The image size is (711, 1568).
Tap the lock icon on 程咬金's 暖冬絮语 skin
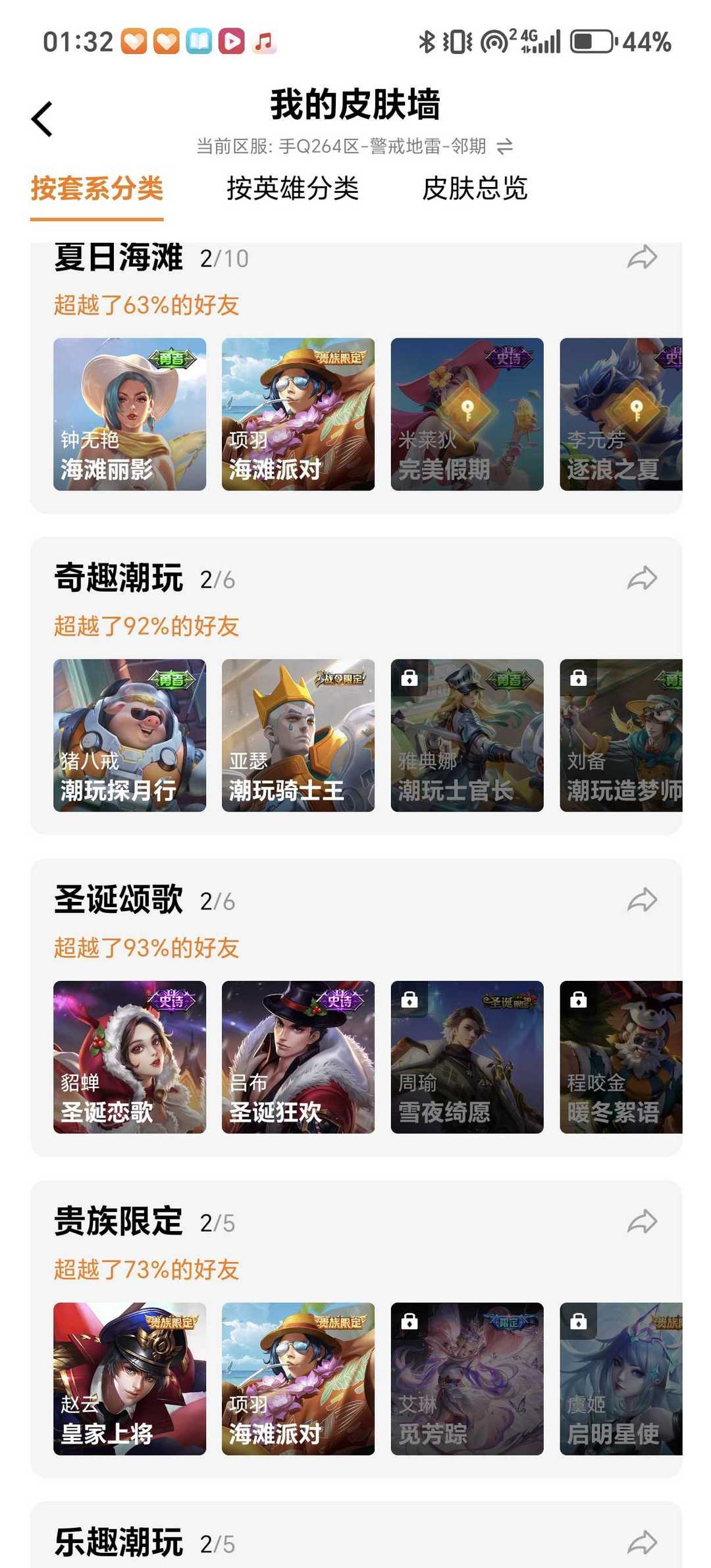tap(579, 1002)
